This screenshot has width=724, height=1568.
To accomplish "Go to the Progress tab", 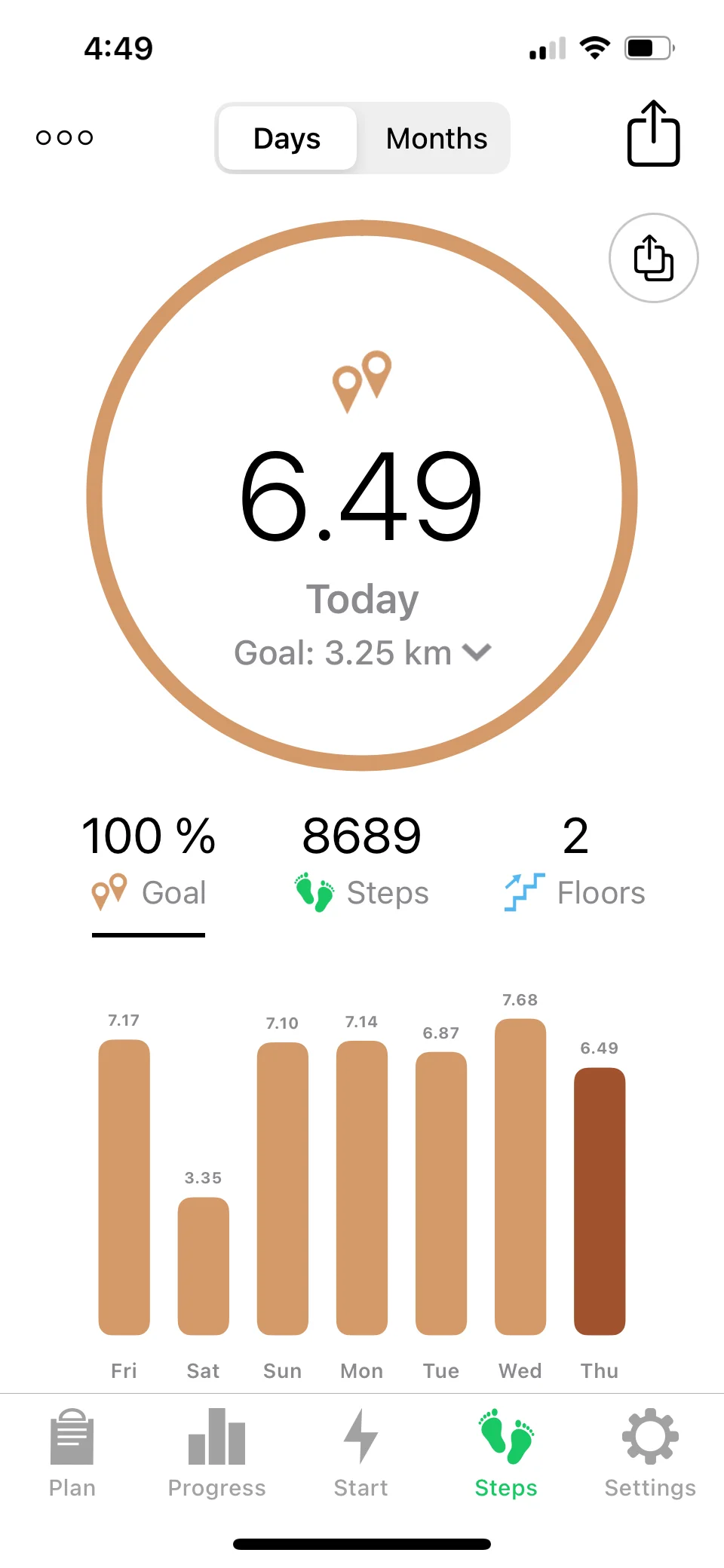I will click(216, 1453).
